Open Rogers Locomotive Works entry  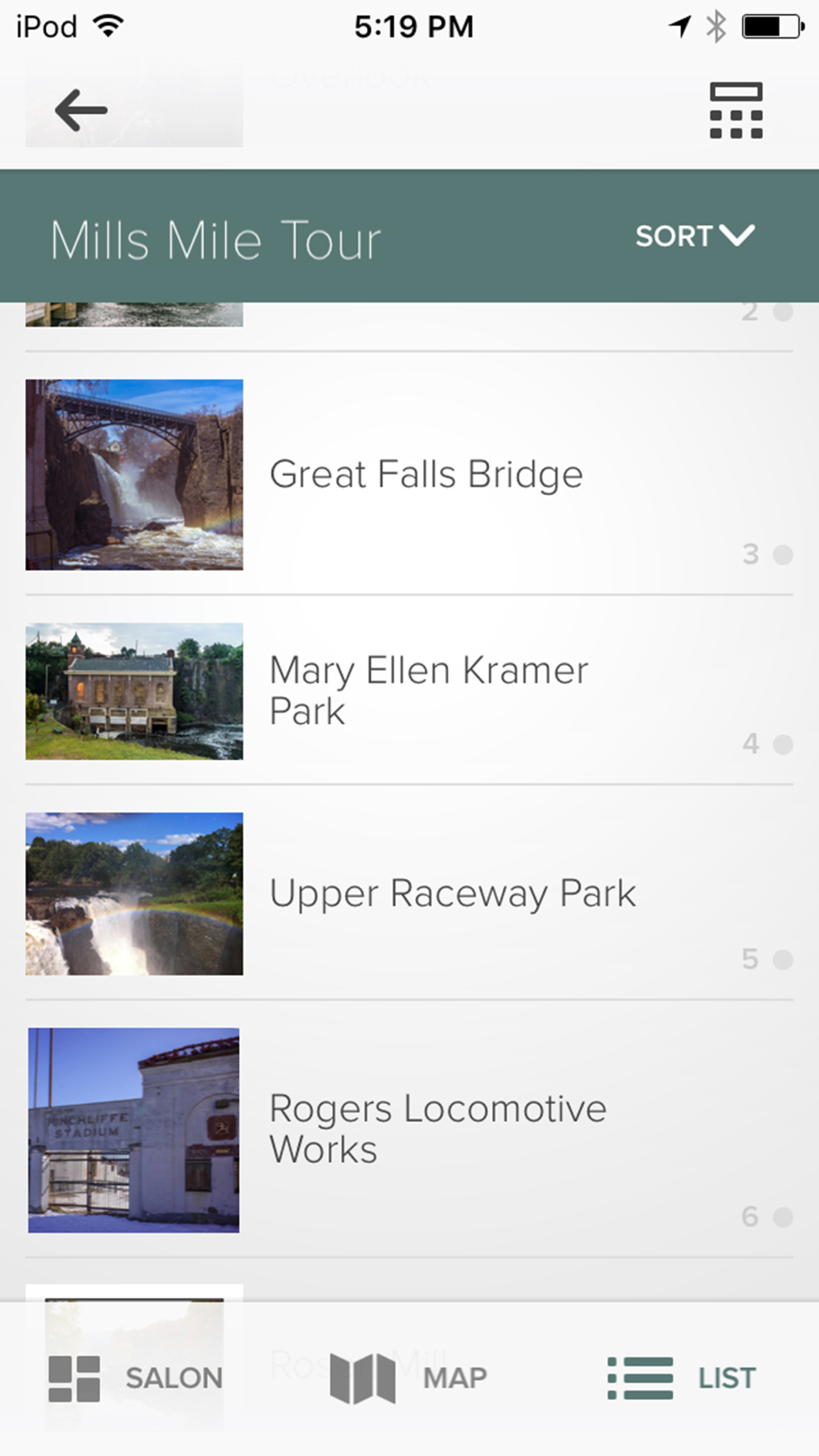click(437, 1128)
